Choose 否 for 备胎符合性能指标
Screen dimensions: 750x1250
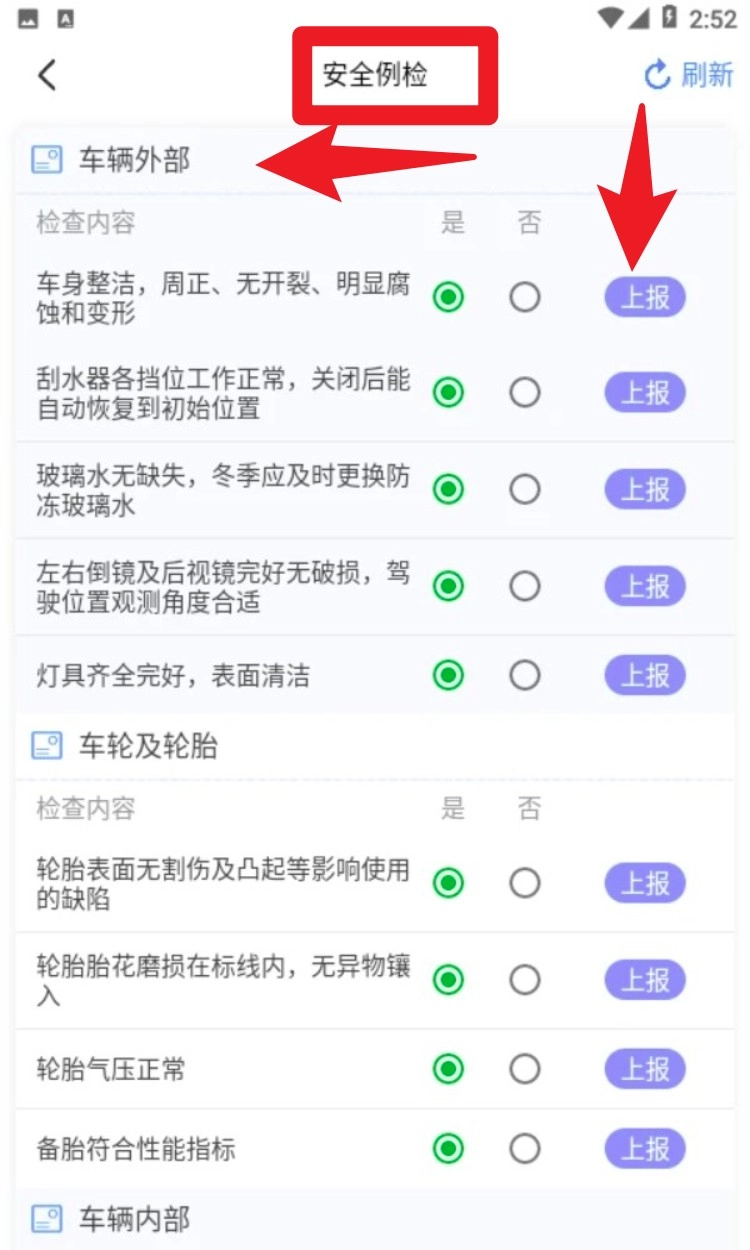(525, 1148)
